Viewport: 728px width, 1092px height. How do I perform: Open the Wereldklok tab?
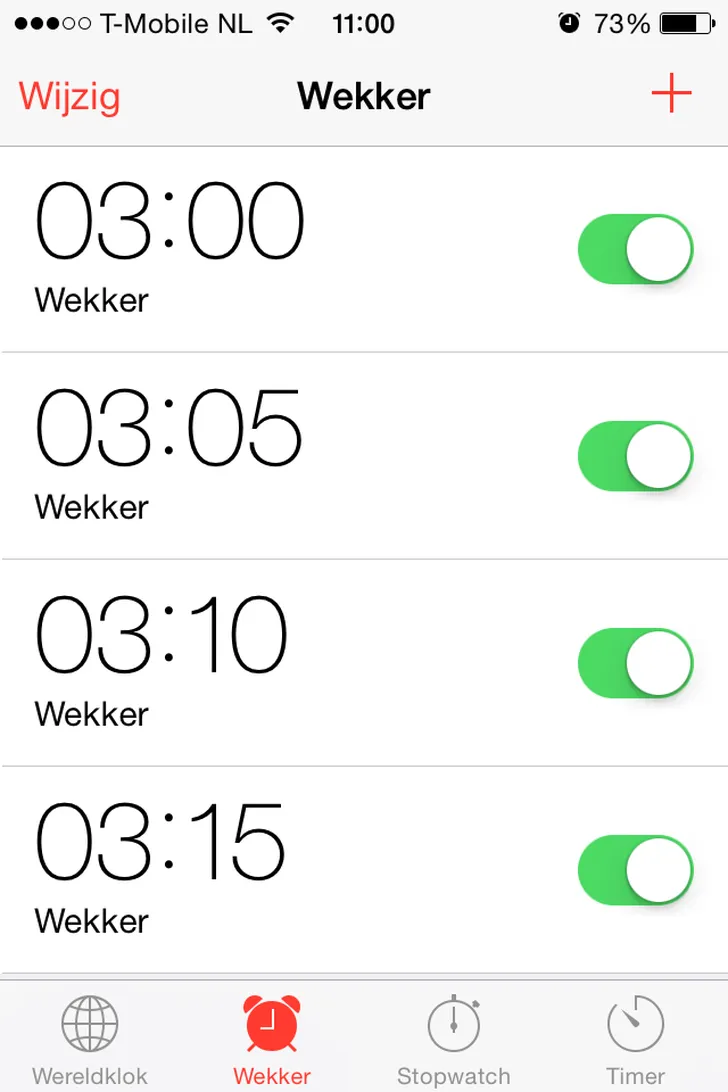(x=90, y=1040)
